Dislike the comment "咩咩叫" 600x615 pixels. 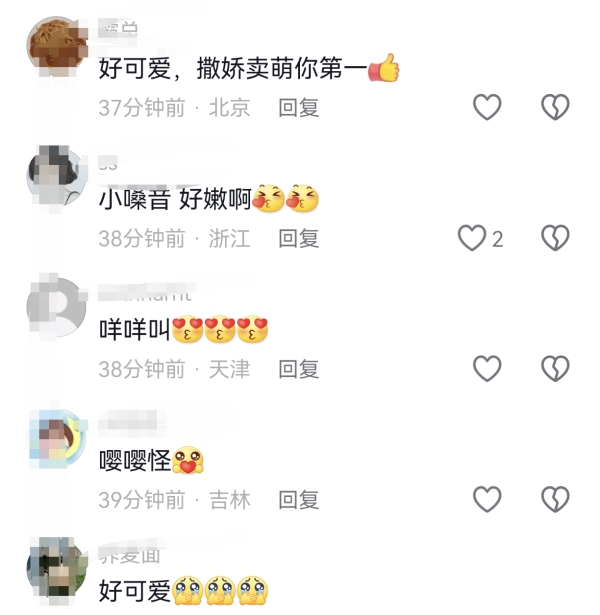(555, 369)
